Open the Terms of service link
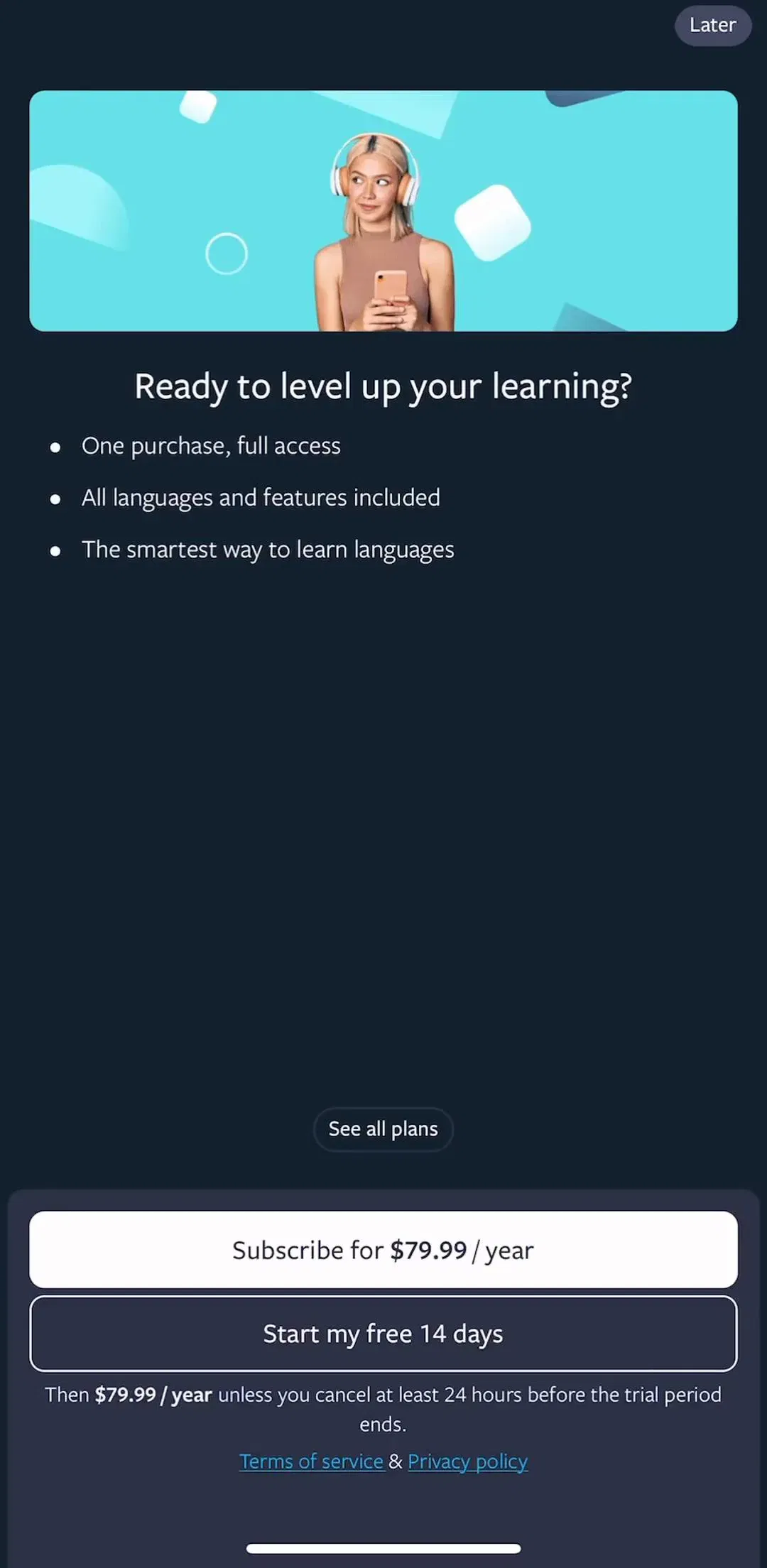This screenshot has height=1568, width=767. tap(312, 1461)
